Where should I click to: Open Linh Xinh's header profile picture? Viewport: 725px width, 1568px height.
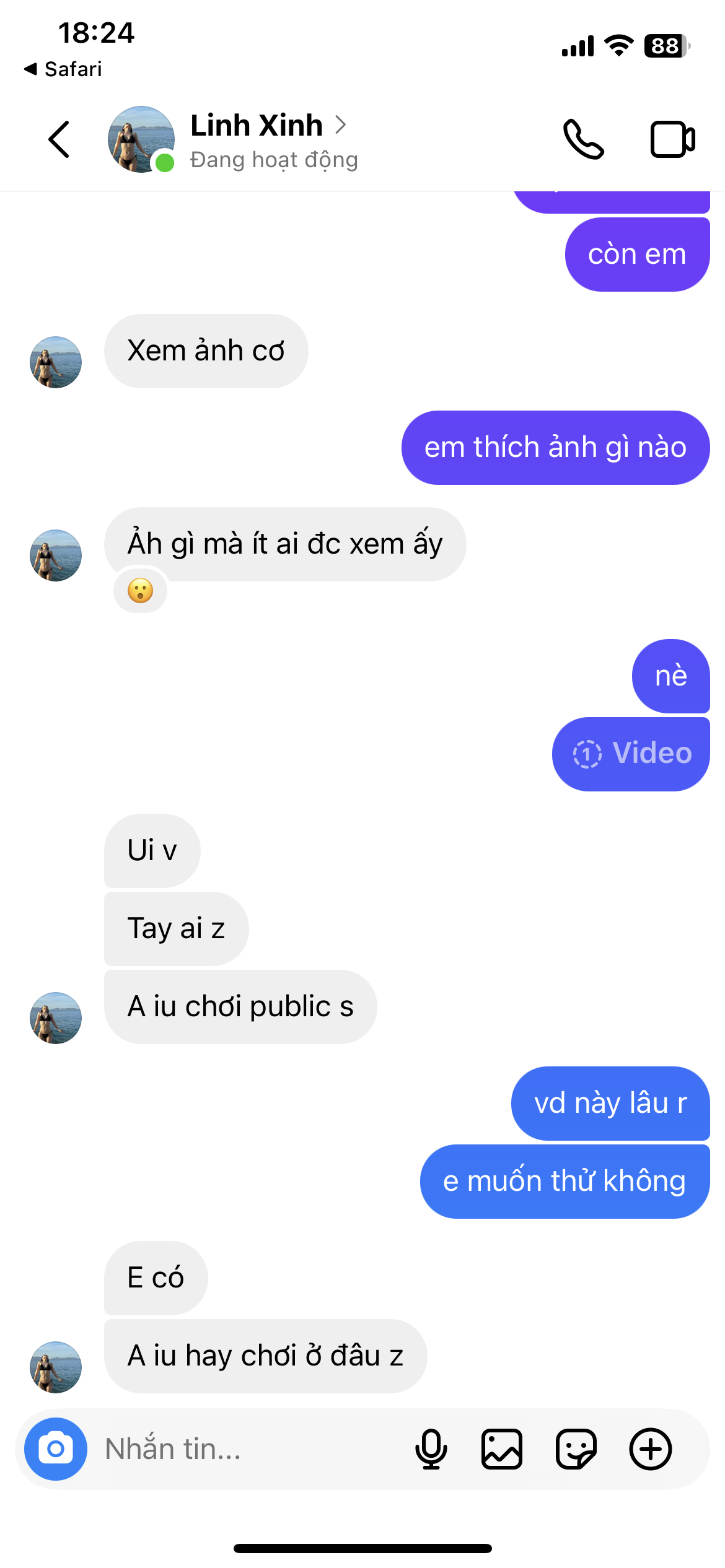point(141,139)
